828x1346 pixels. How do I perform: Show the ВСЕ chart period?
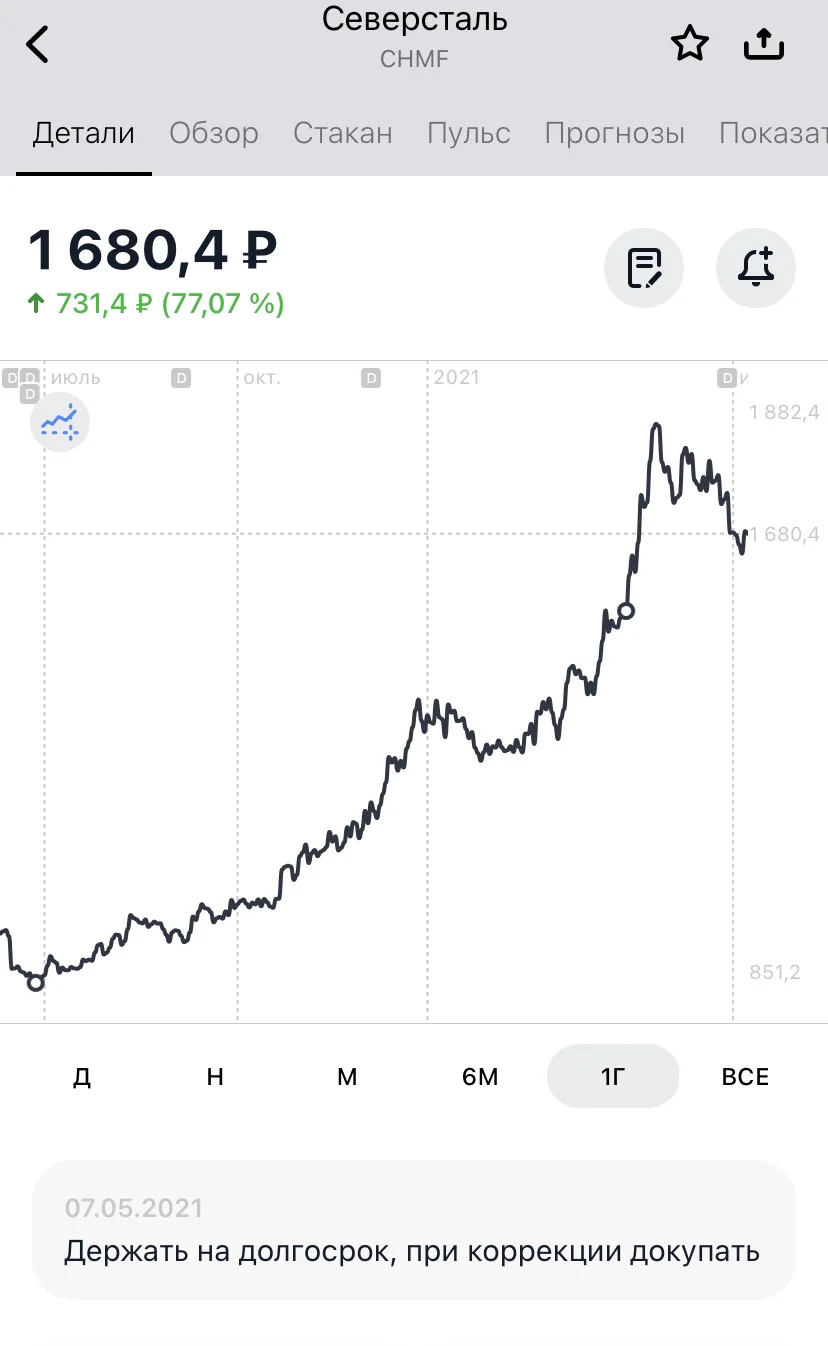tap(746, 1077)
